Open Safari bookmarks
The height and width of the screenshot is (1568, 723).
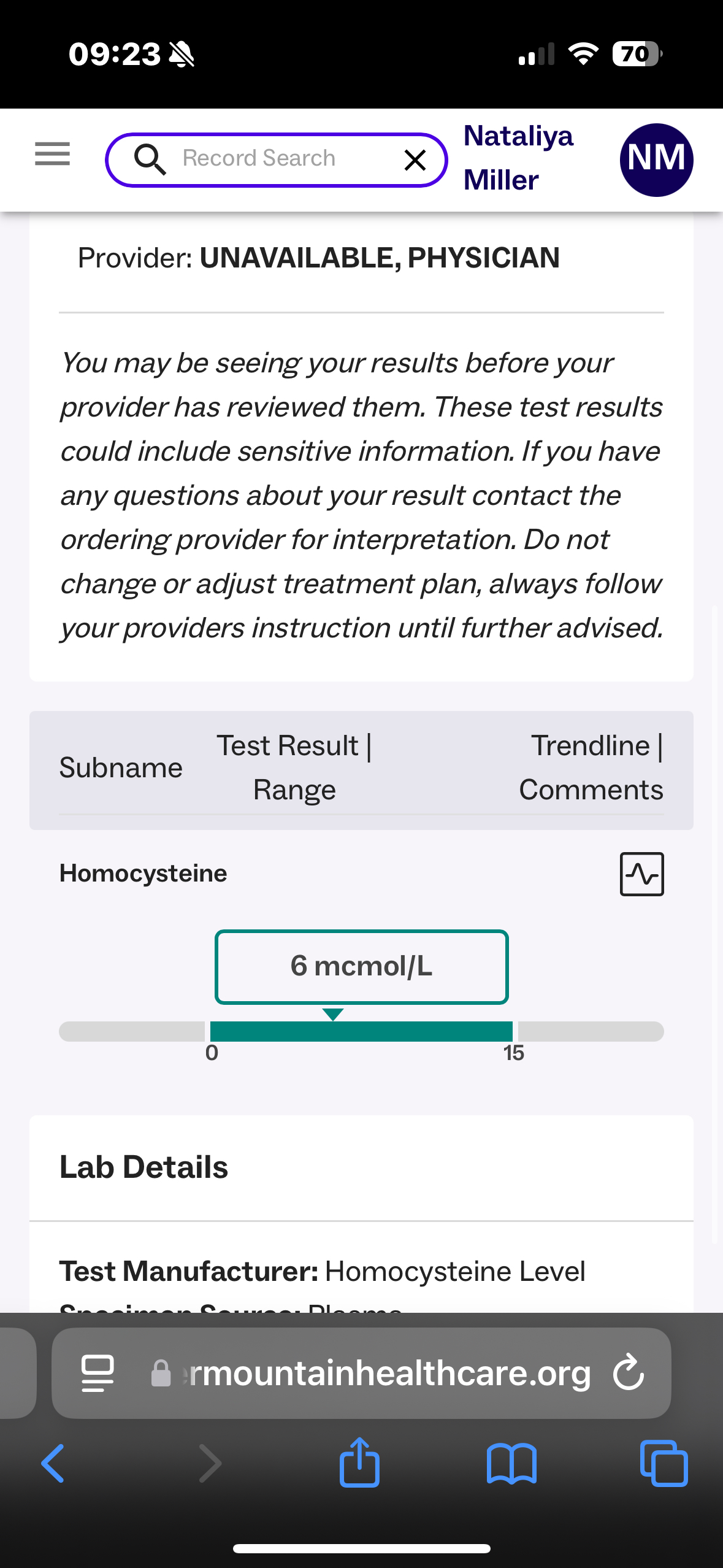click(511, 1463)
